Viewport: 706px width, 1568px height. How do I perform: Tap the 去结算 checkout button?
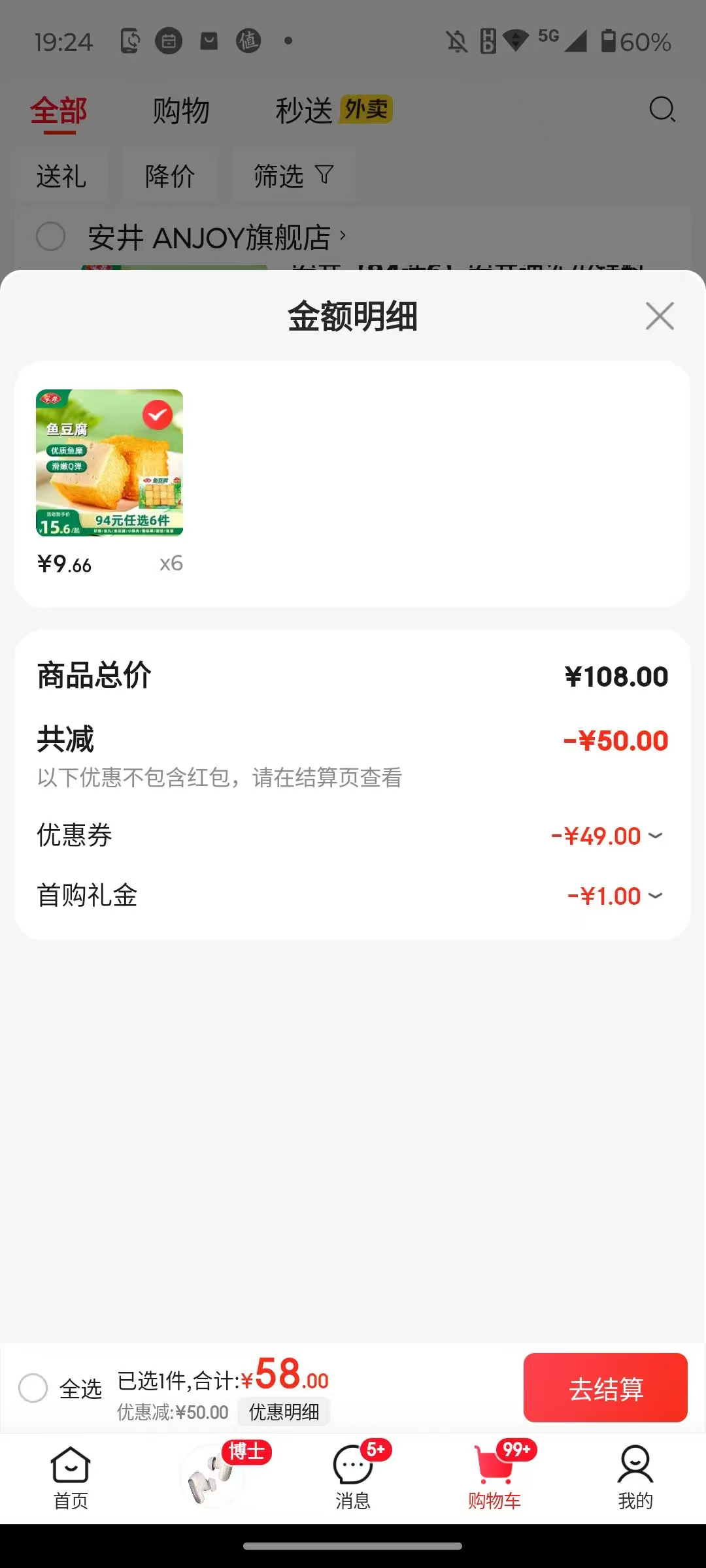605,1389
